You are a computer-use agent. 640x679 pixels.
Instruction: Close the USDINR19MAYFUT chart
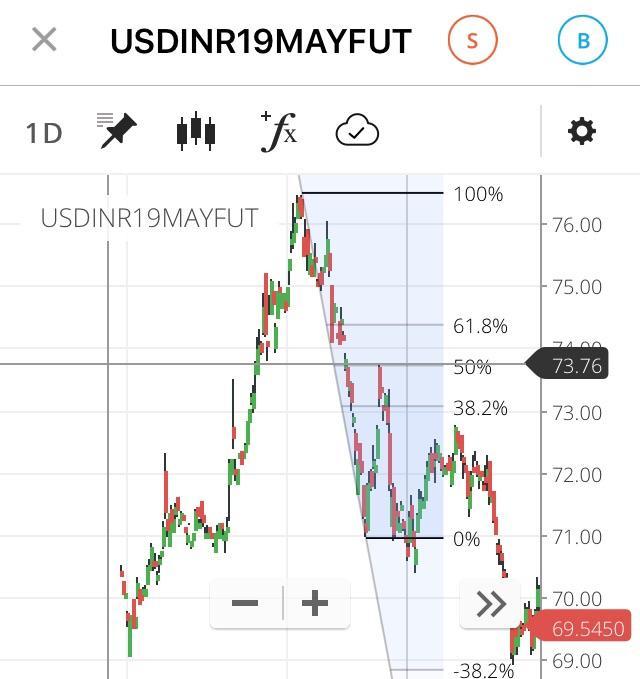pyautogui.click(x=44, y=40)
